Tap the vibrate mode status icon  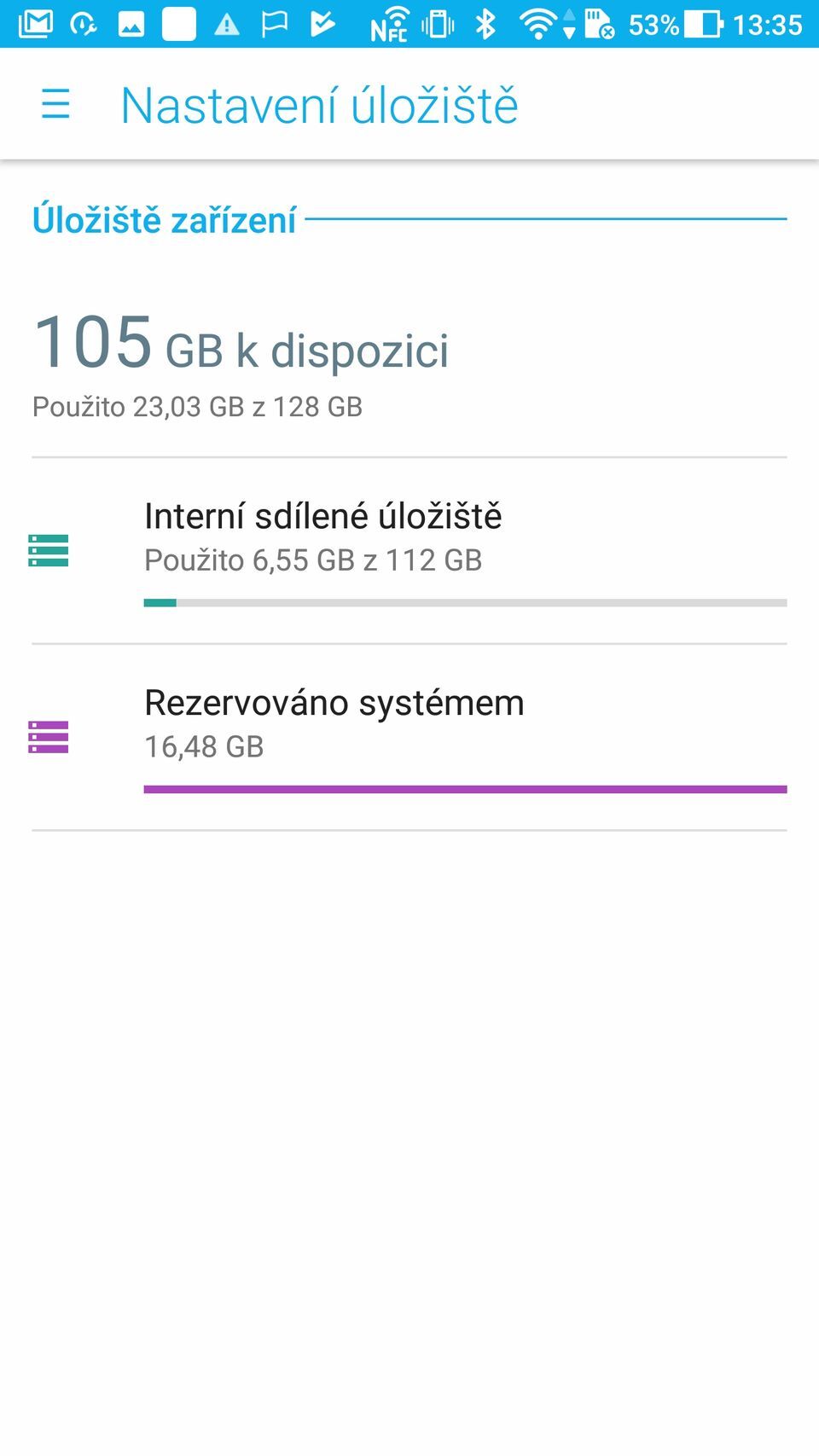pos(437,25)
